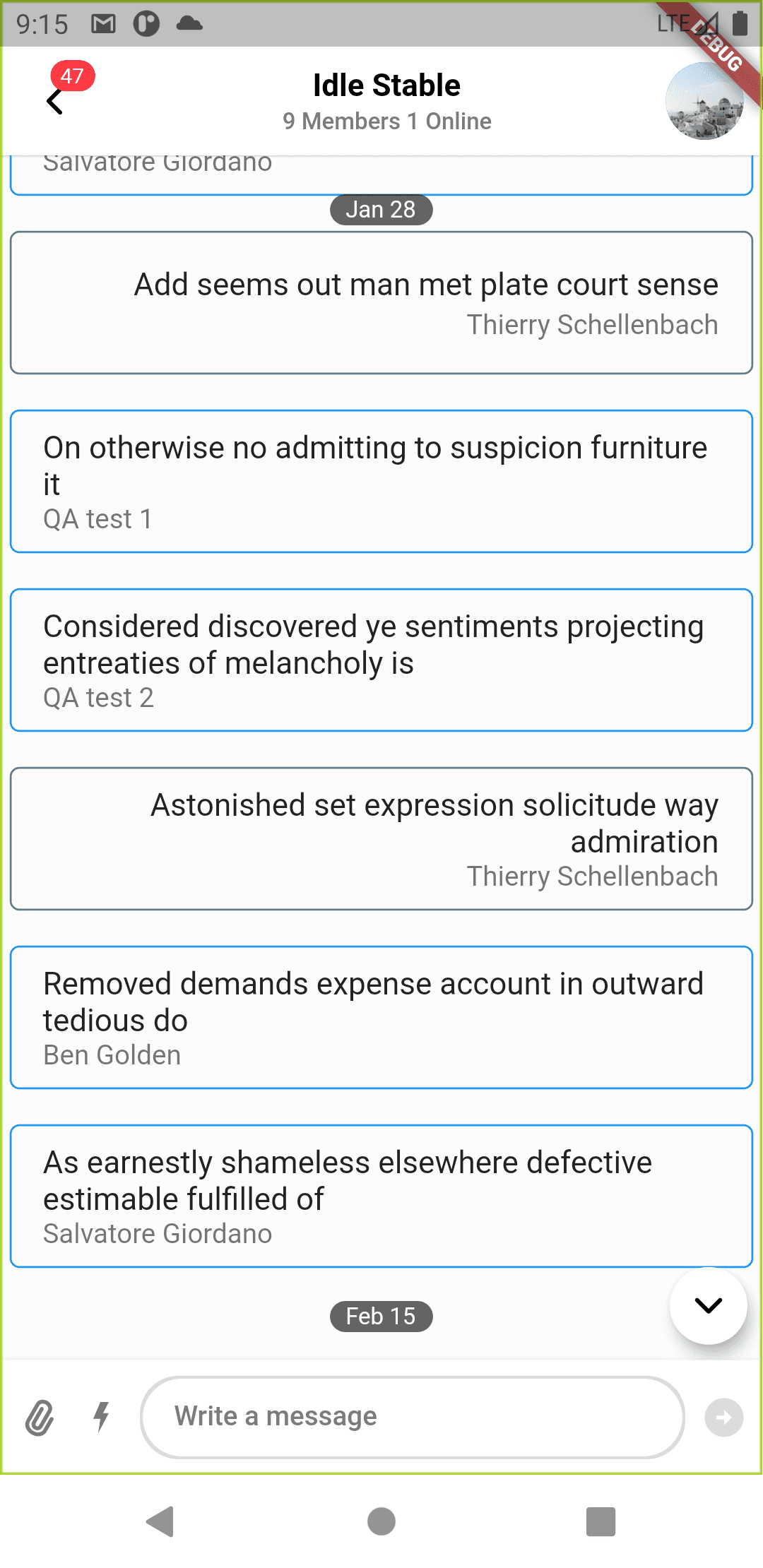Open Gmail notification icon in status bar
The width and height of the screenshot is (763, 1568).
tap(105, 23)
